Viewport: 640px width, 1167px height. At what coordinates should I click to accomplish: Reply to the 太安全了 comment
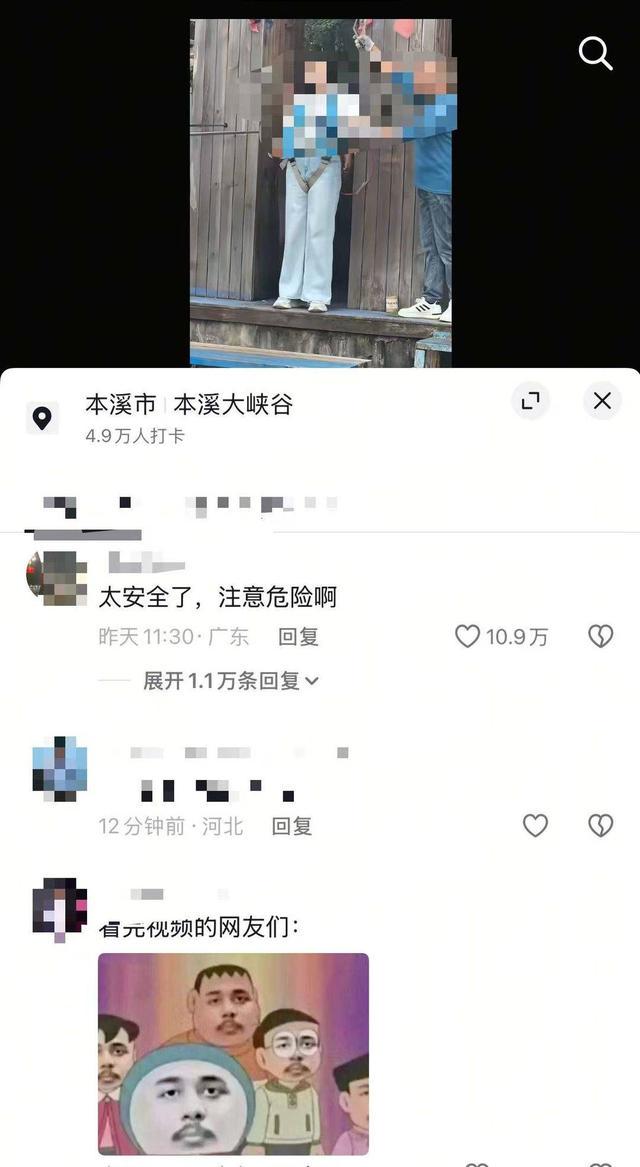click(x=297, y=636)
